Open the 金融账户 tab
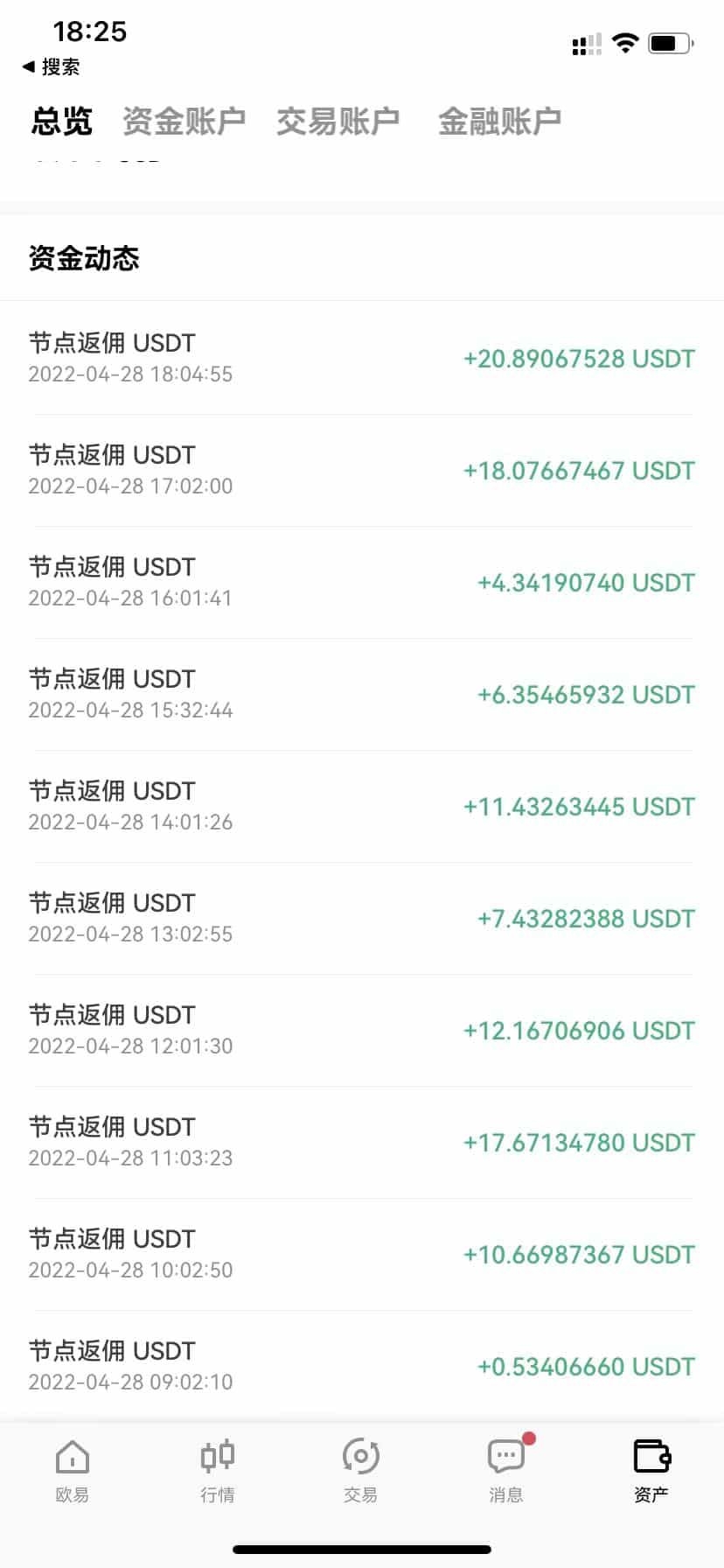Image resolution: width=724 pixels, height=1568 pixels. pos(499,121)
